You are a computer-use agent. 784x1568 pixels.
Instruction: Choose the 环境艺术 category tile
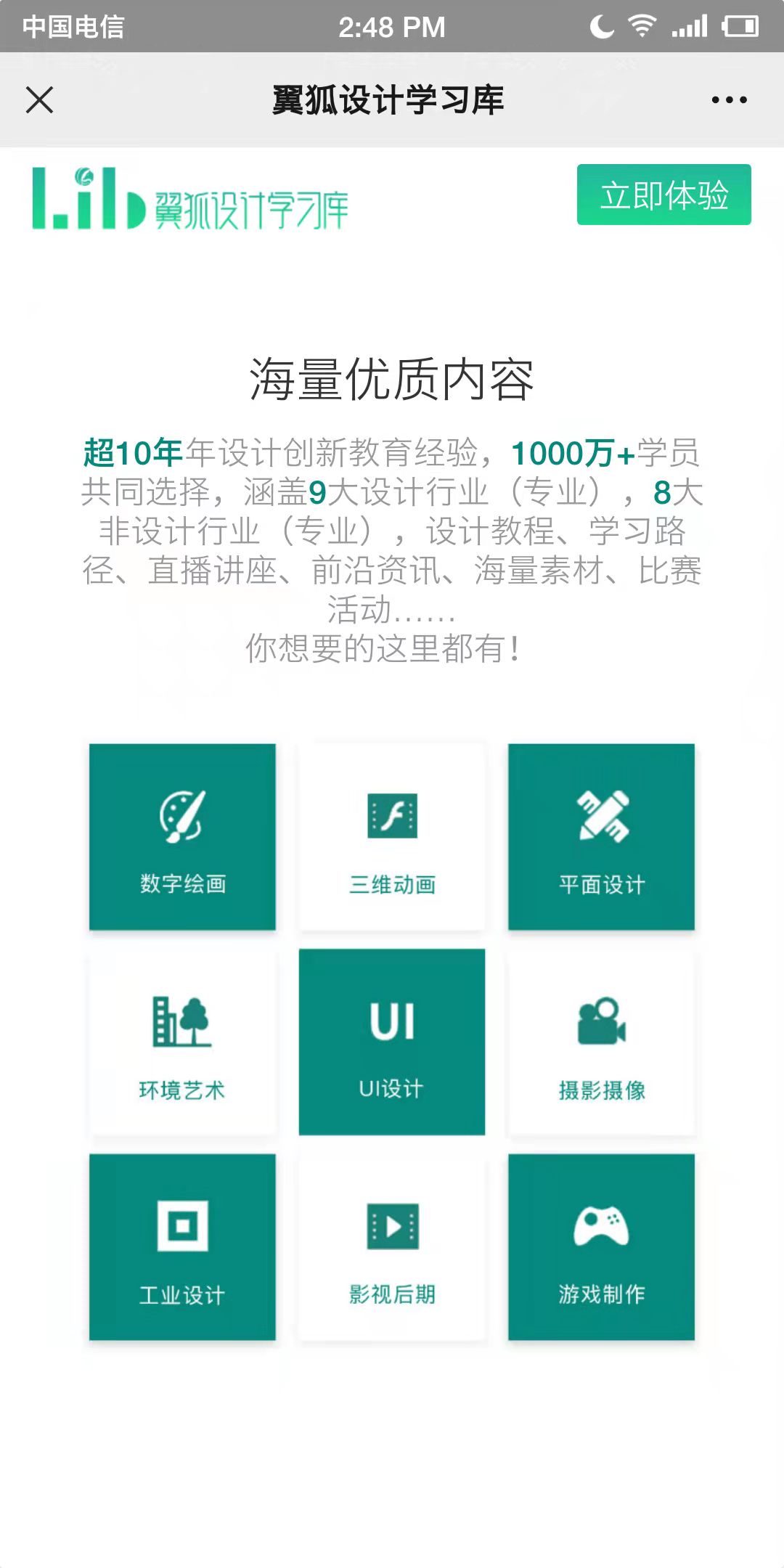pos(182,1042)
